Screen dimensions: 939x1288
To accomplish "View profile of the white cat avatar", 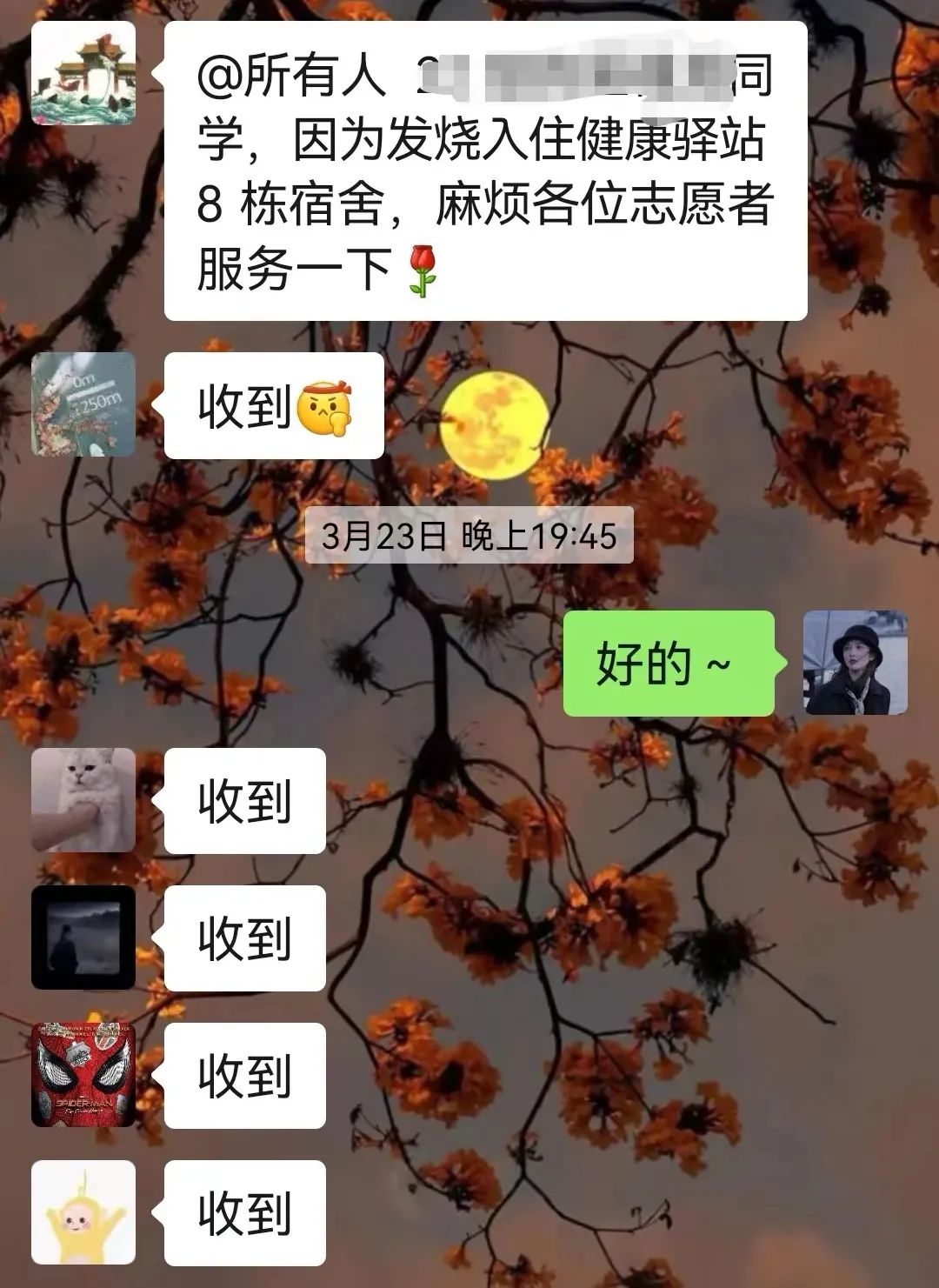I will pyautogui.click(x=83, y=800).
